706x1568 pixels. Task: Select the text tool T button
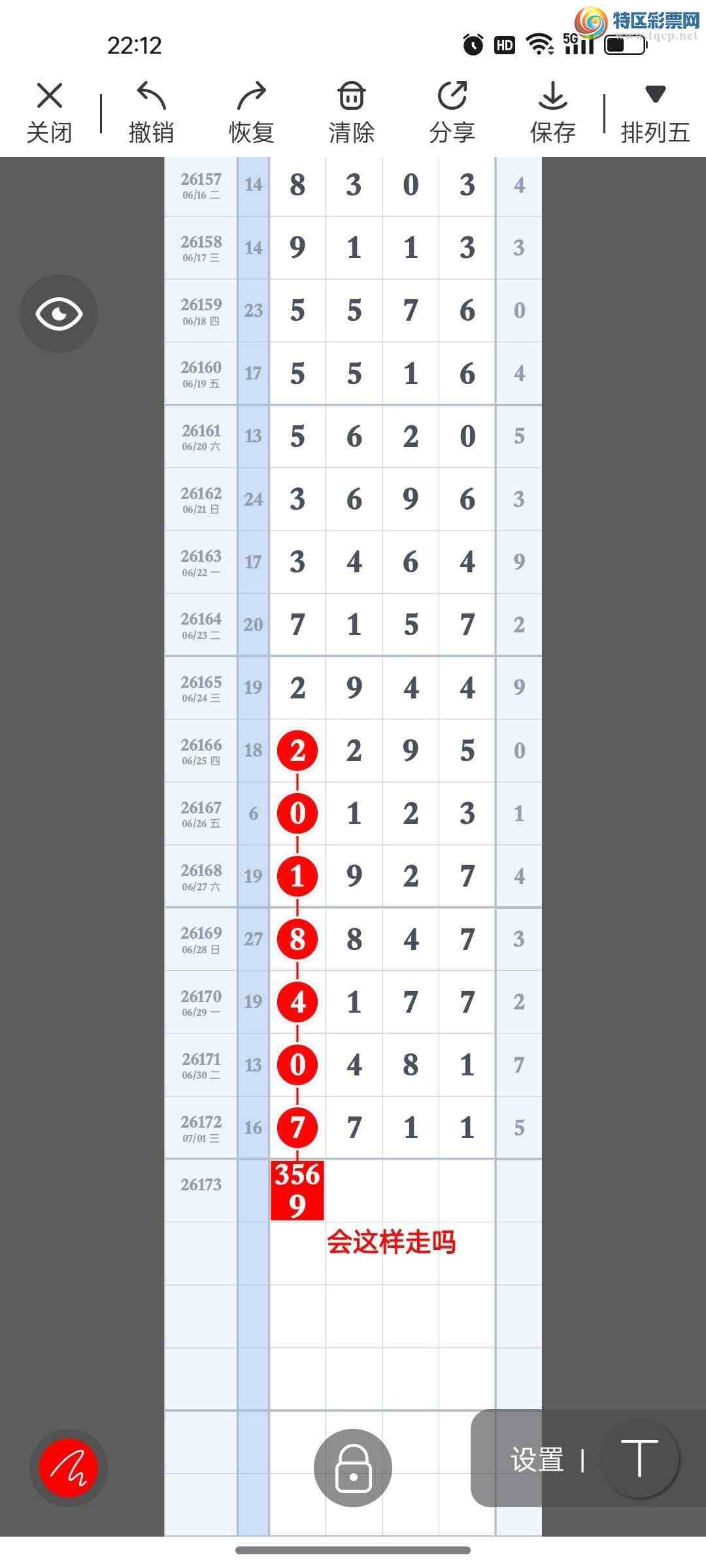[x=639, y=1458]
